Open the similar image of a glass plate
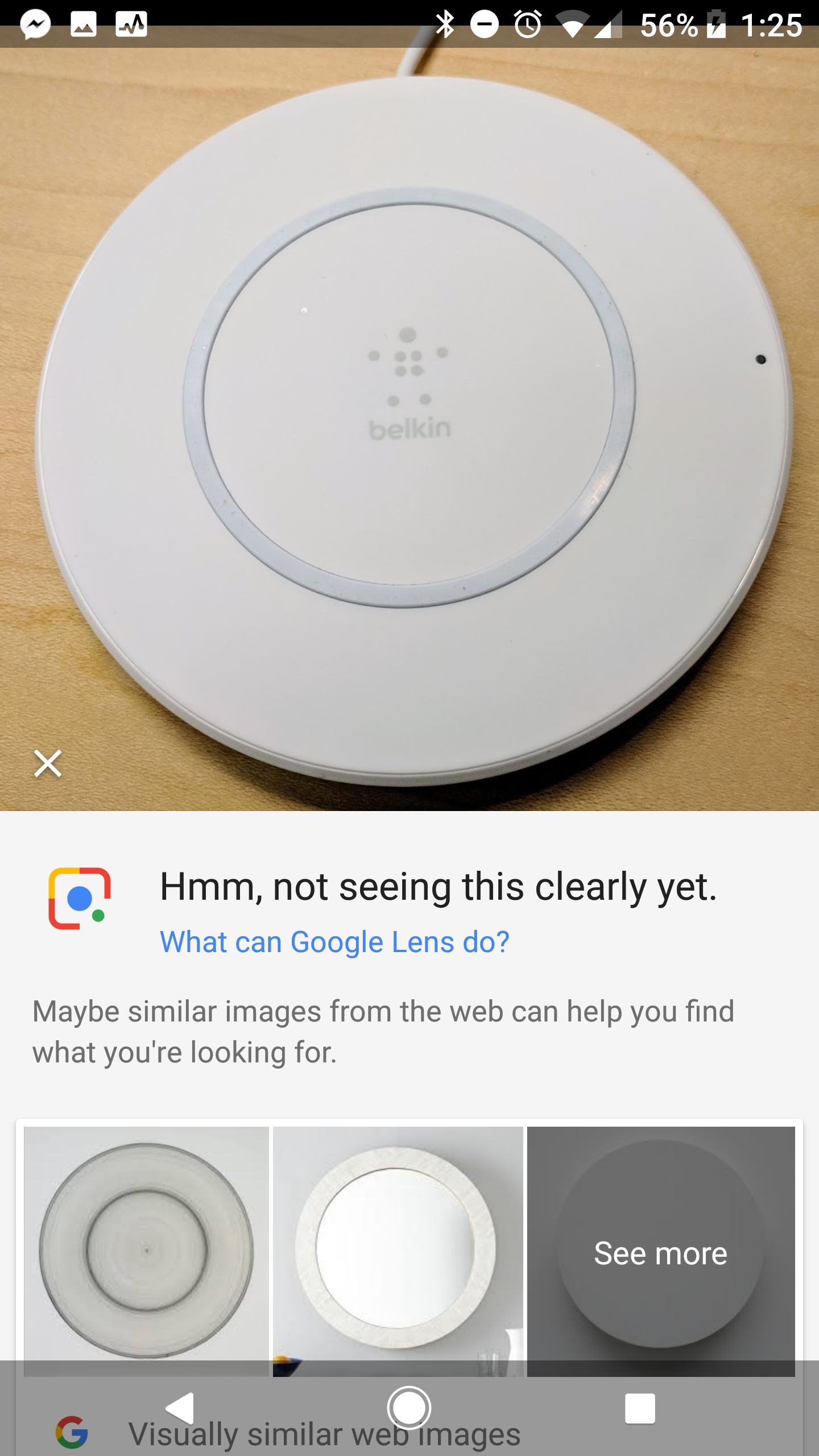This screenshot has width=819, height=1456. (x=146, y=1251)
